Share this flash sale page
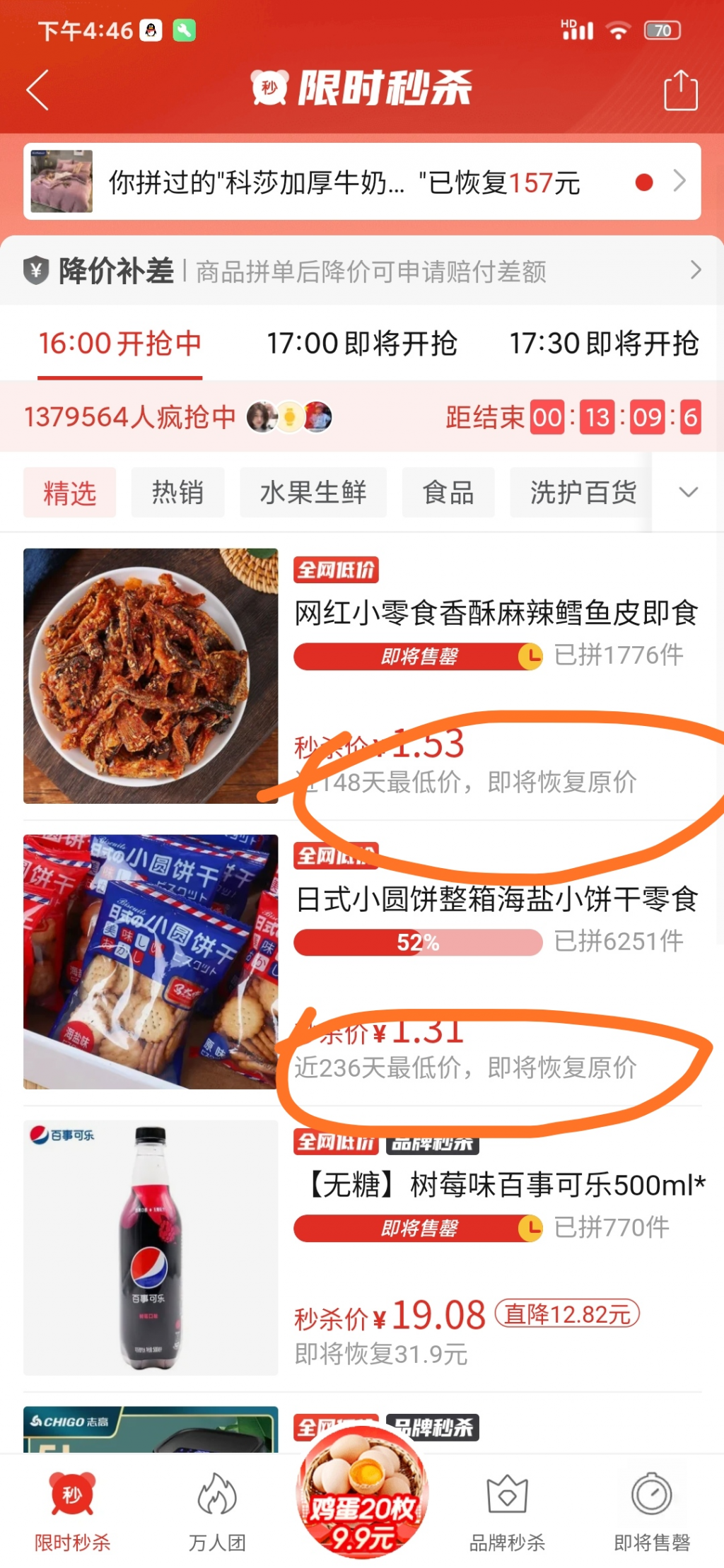Image resolution: width=724 pixels, height=1568 pixels. (x=680, y=90)
